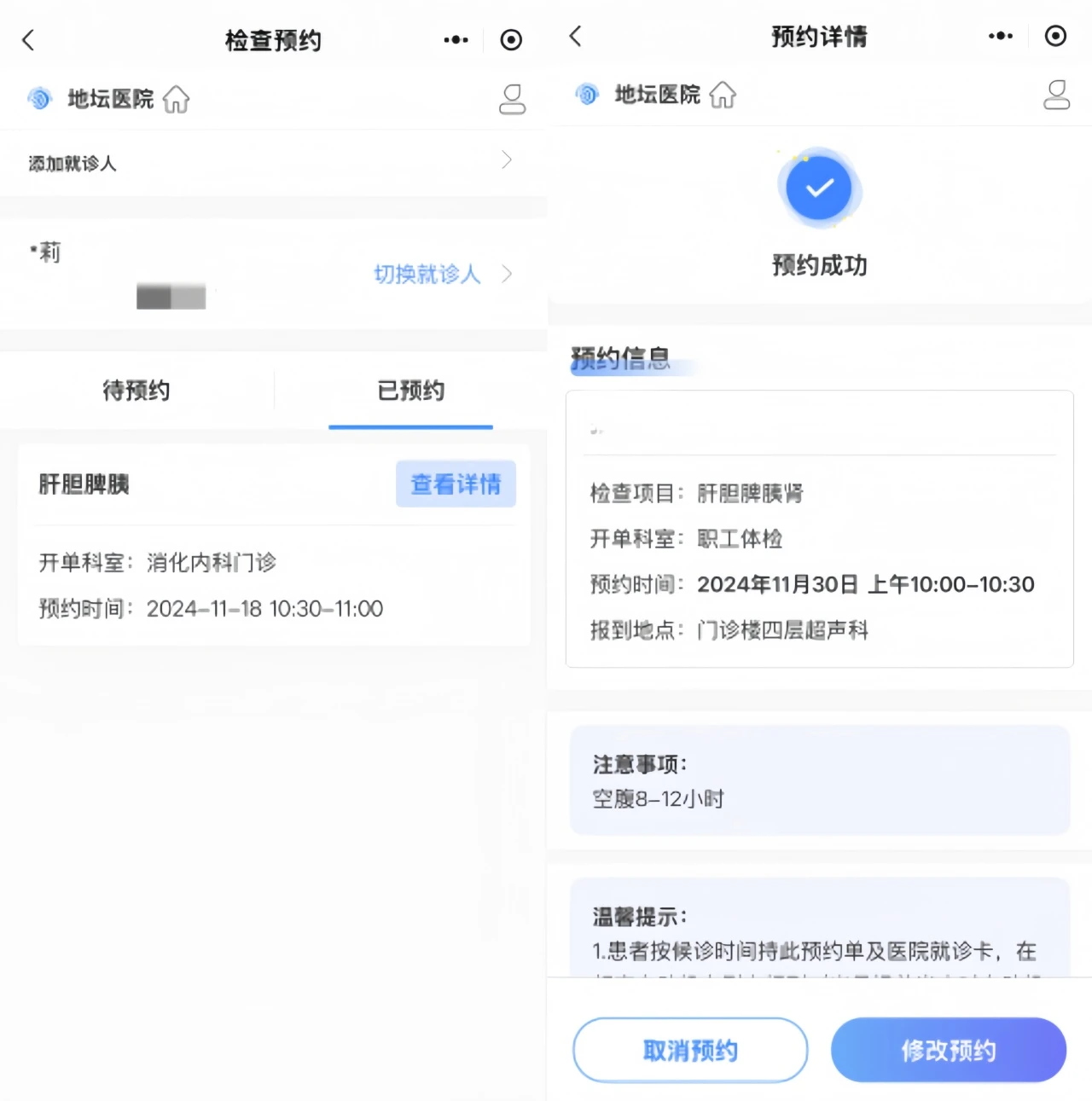Open the overflow menu on 预约详情 page
Viewport: 1092px width, 1101px height.
[1000, 37]
